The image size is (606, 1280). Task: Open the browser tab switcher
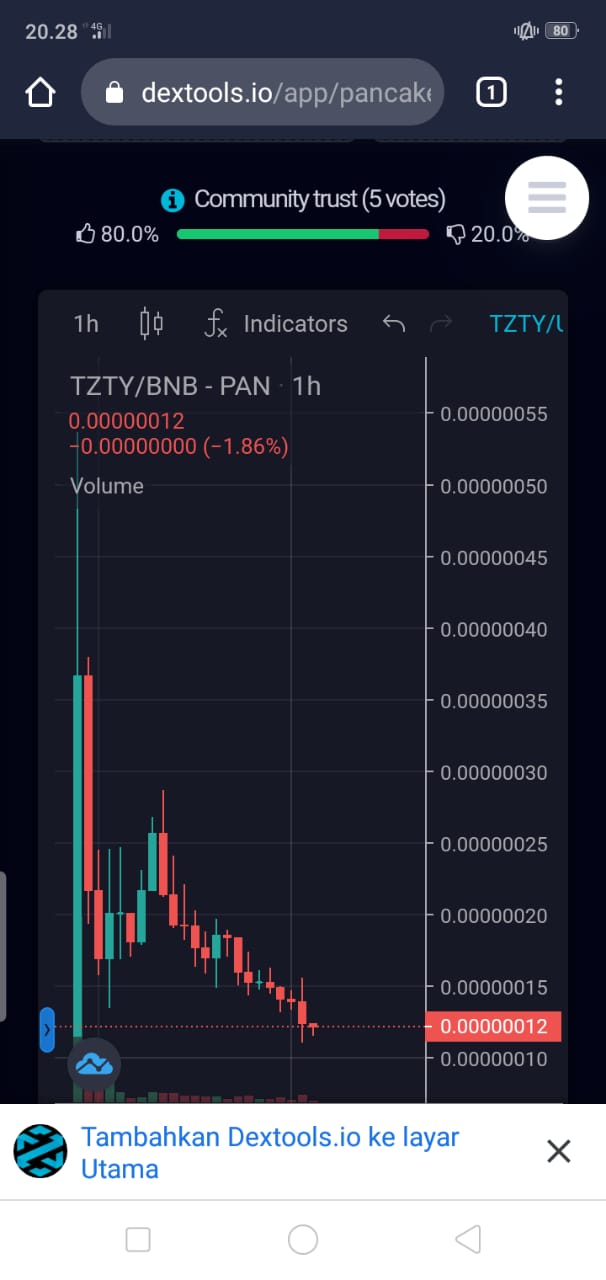(490, 93)
